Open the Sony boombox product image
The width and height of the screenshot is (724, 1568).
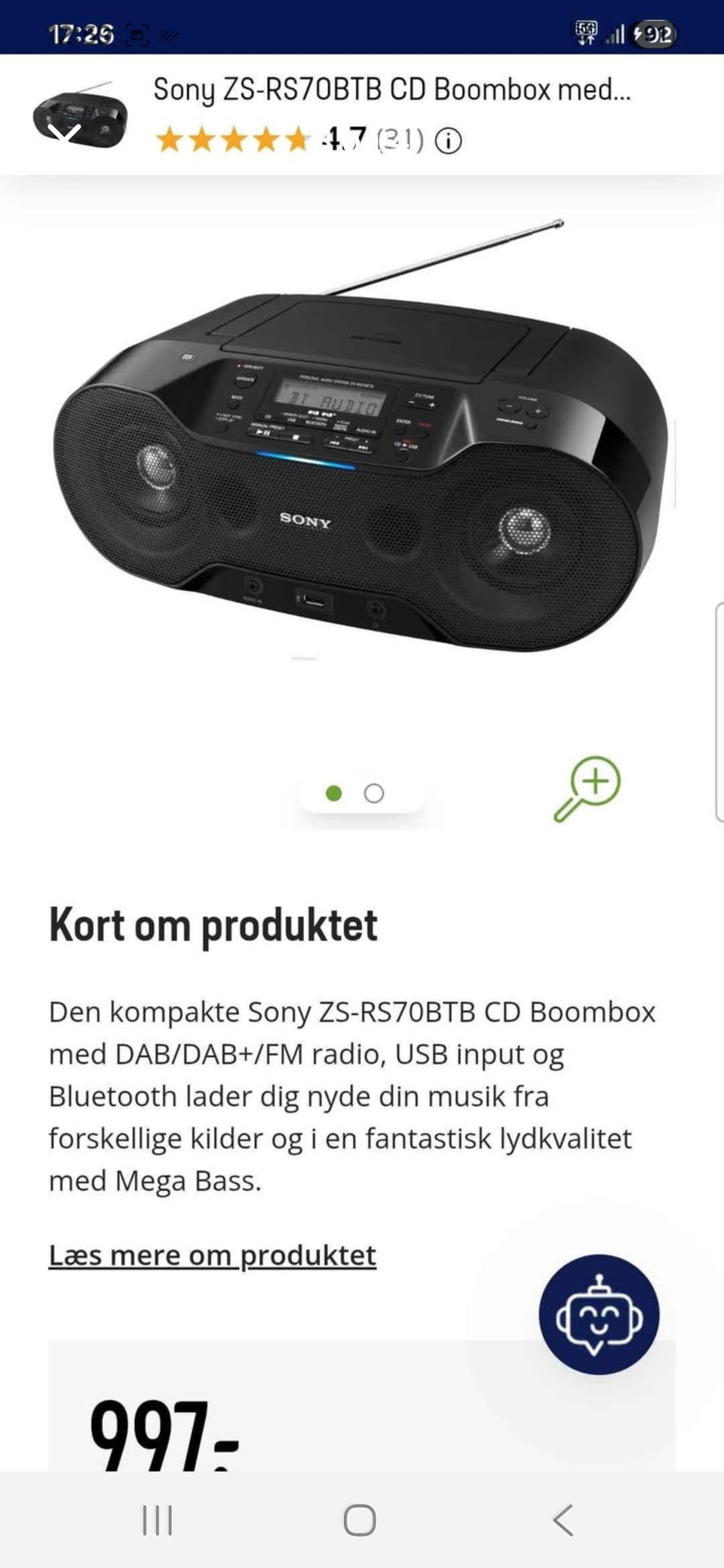pyautogui.click(x=360, y=467)
